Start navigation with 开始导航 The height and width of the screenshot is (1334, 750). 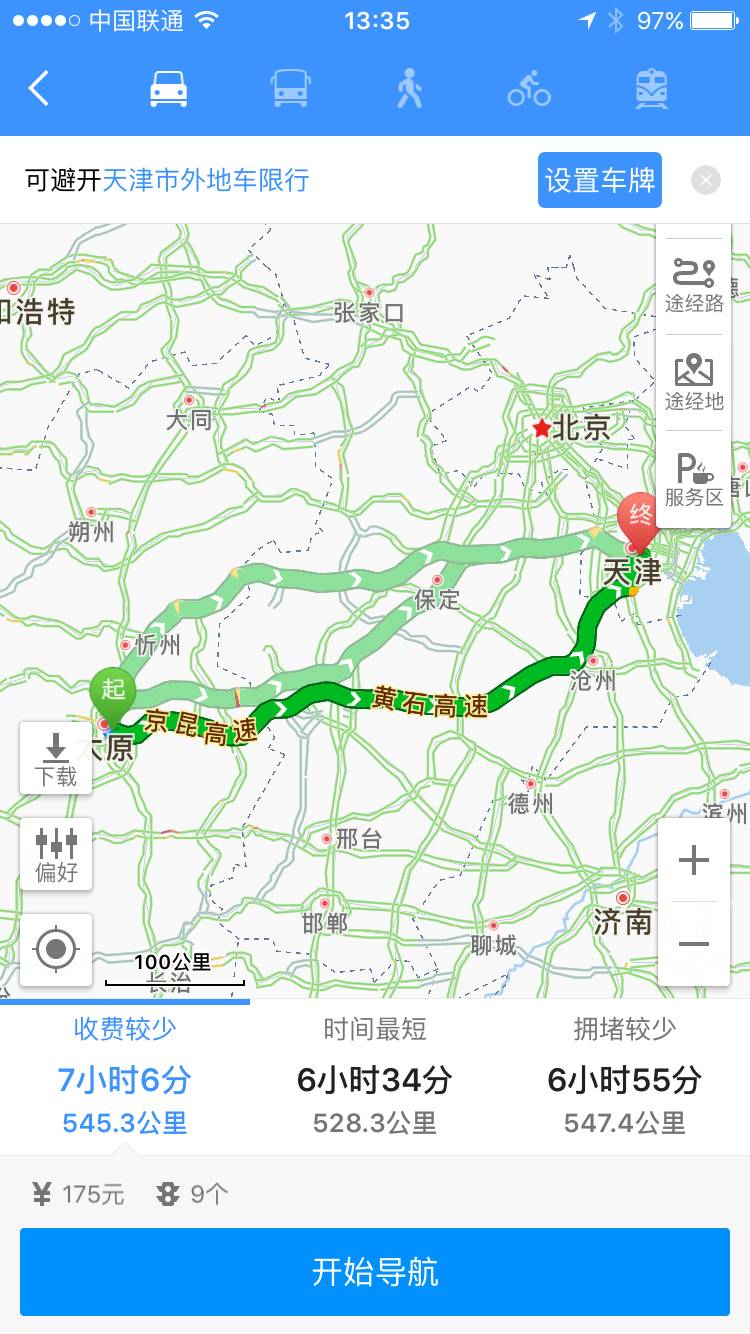(x=375, y=1272)
